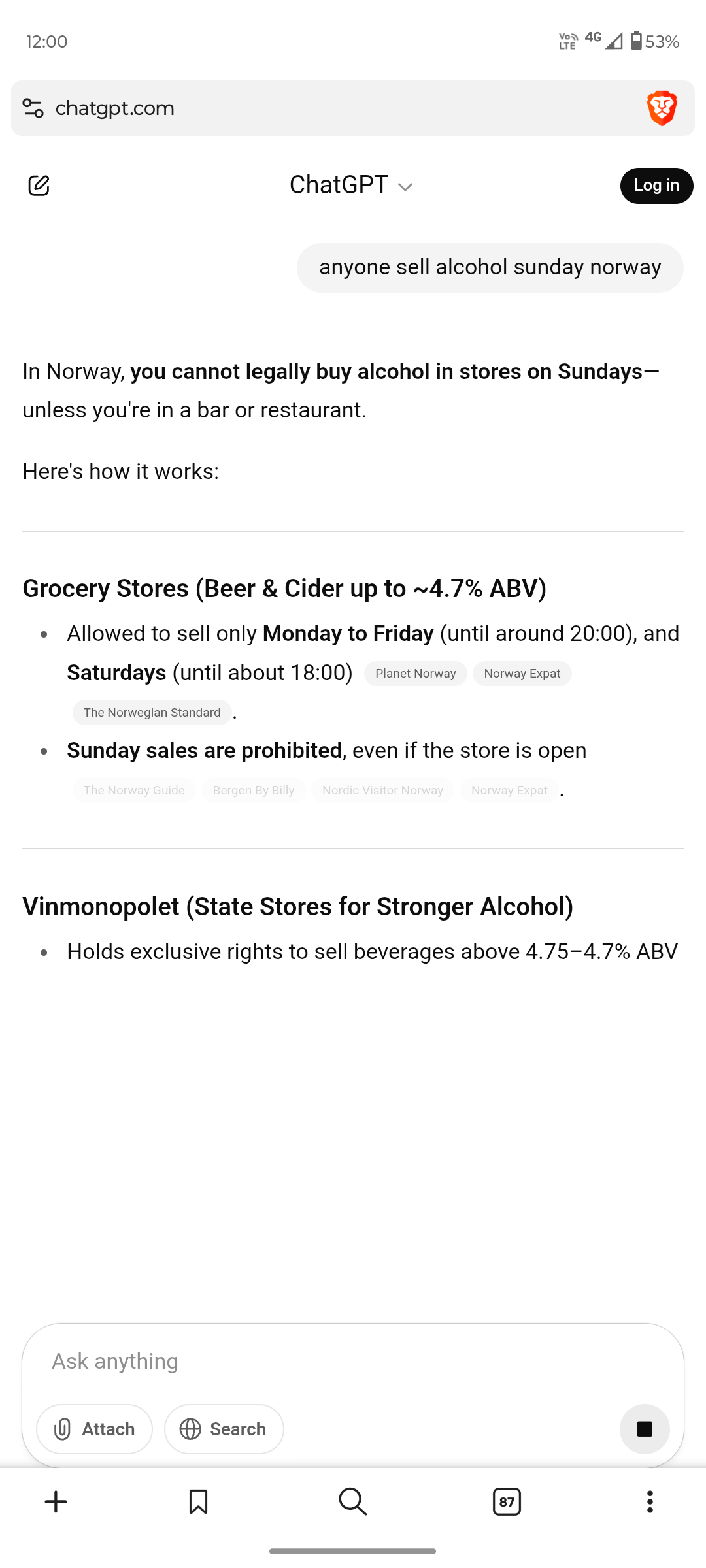Viewport: 706px width, 1568px height.
Task: Open the tab switcher showing 87 tabs
Action: pos(507,1502)
